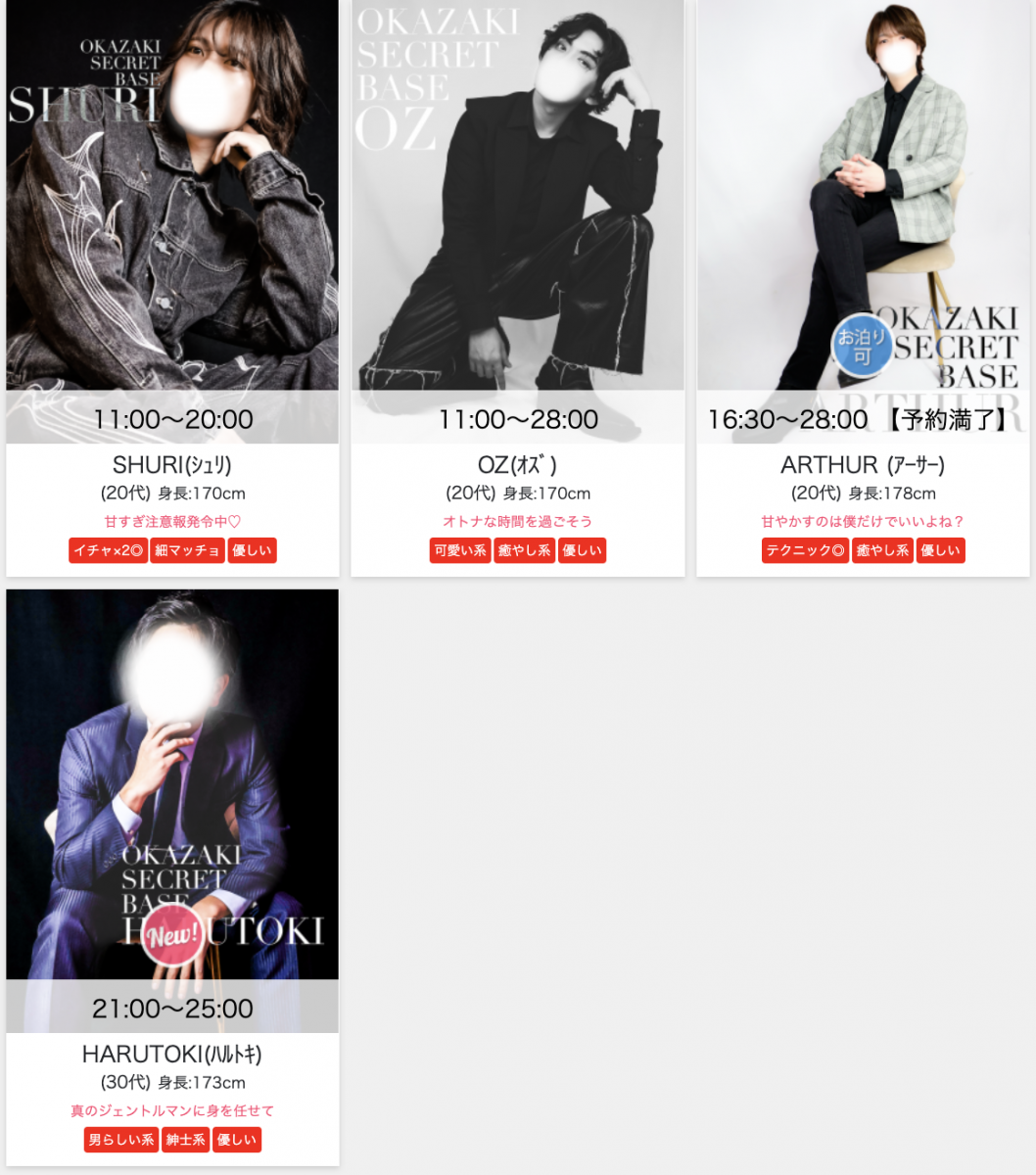This screenshot has height=1175, width=1036.
Task: Select the 細マッチョ tag under SHURI
Action: 187,550
